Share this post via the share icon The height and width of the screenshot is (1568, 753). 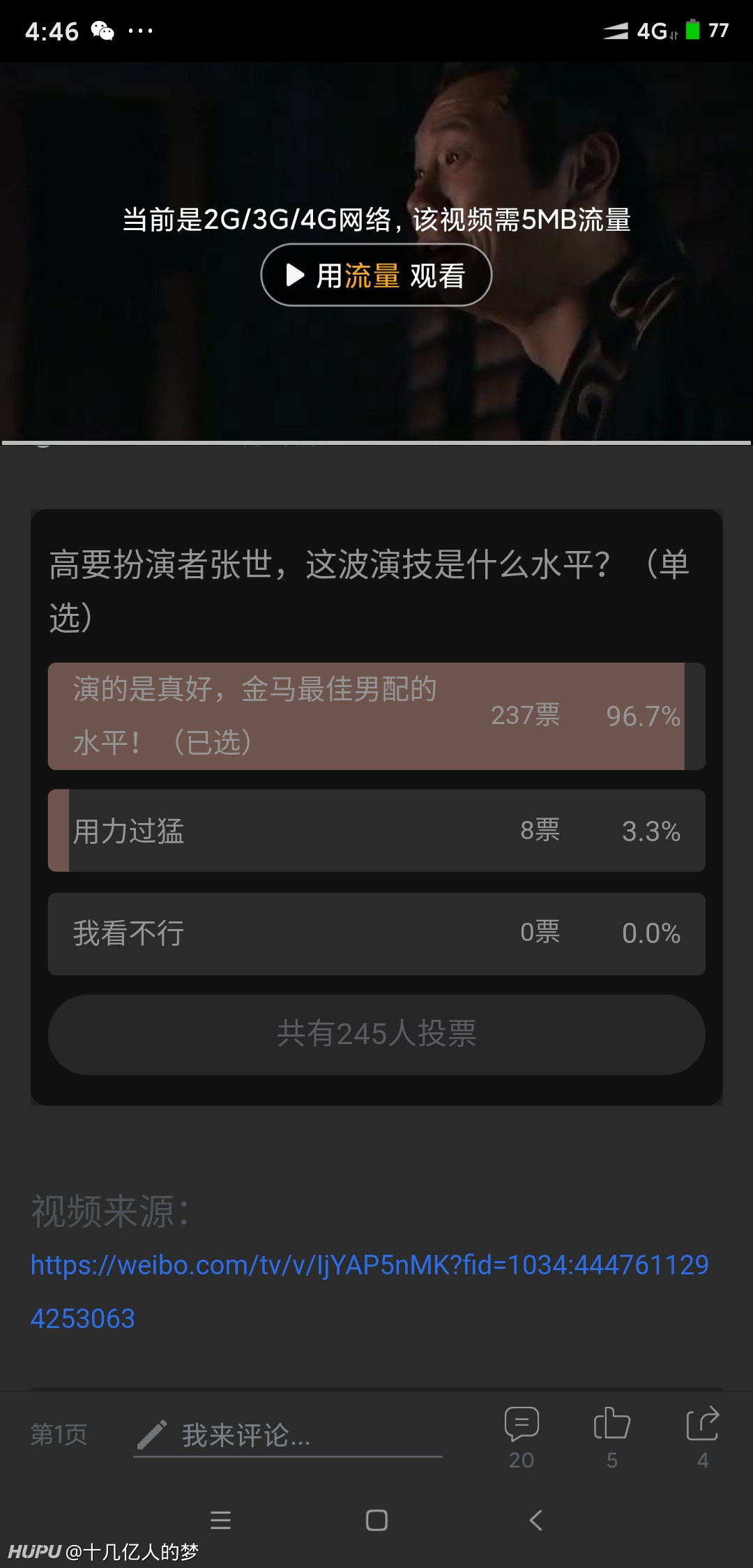pos(703,1437)
